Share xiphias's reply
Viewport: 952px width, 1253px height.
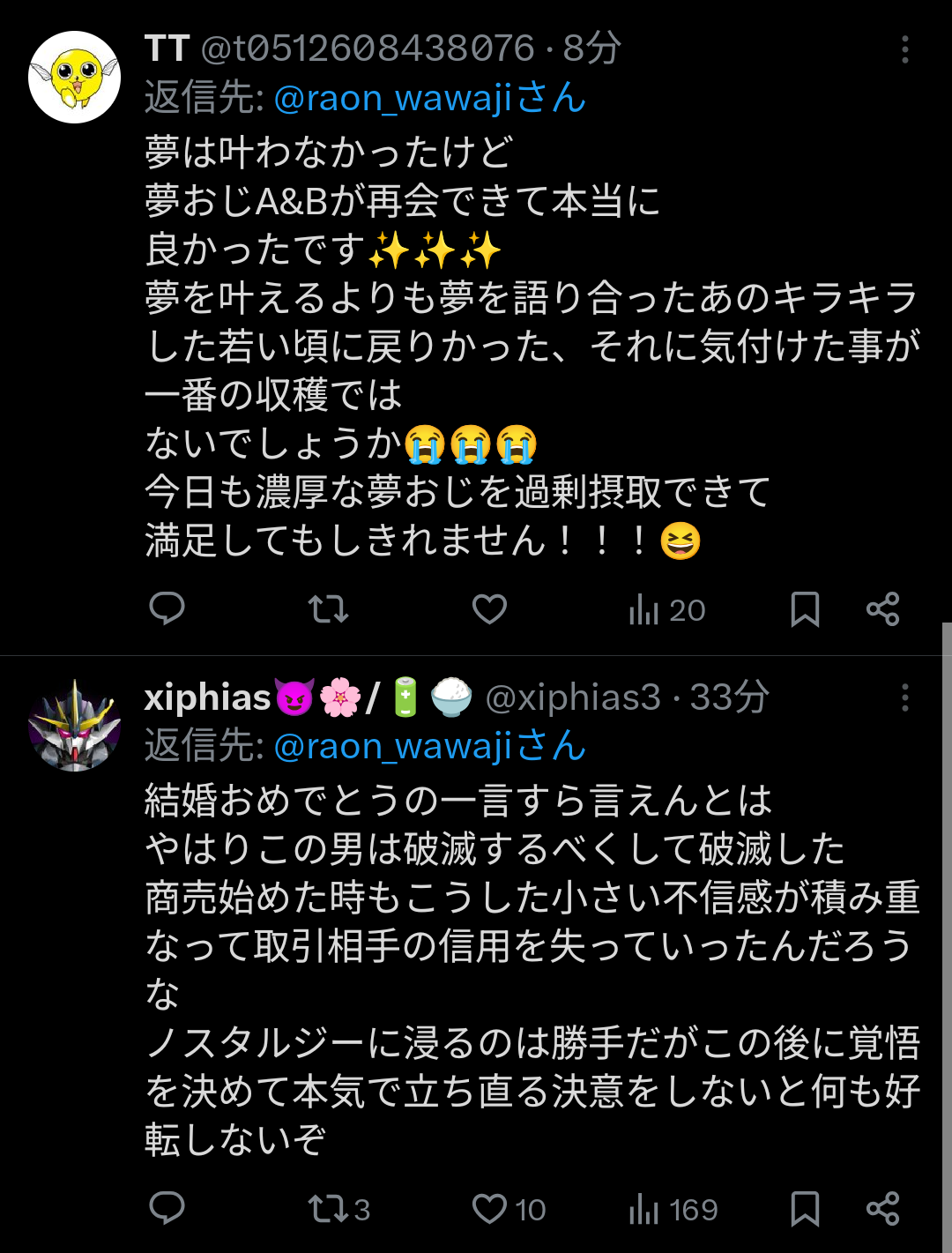[882, 1208]
